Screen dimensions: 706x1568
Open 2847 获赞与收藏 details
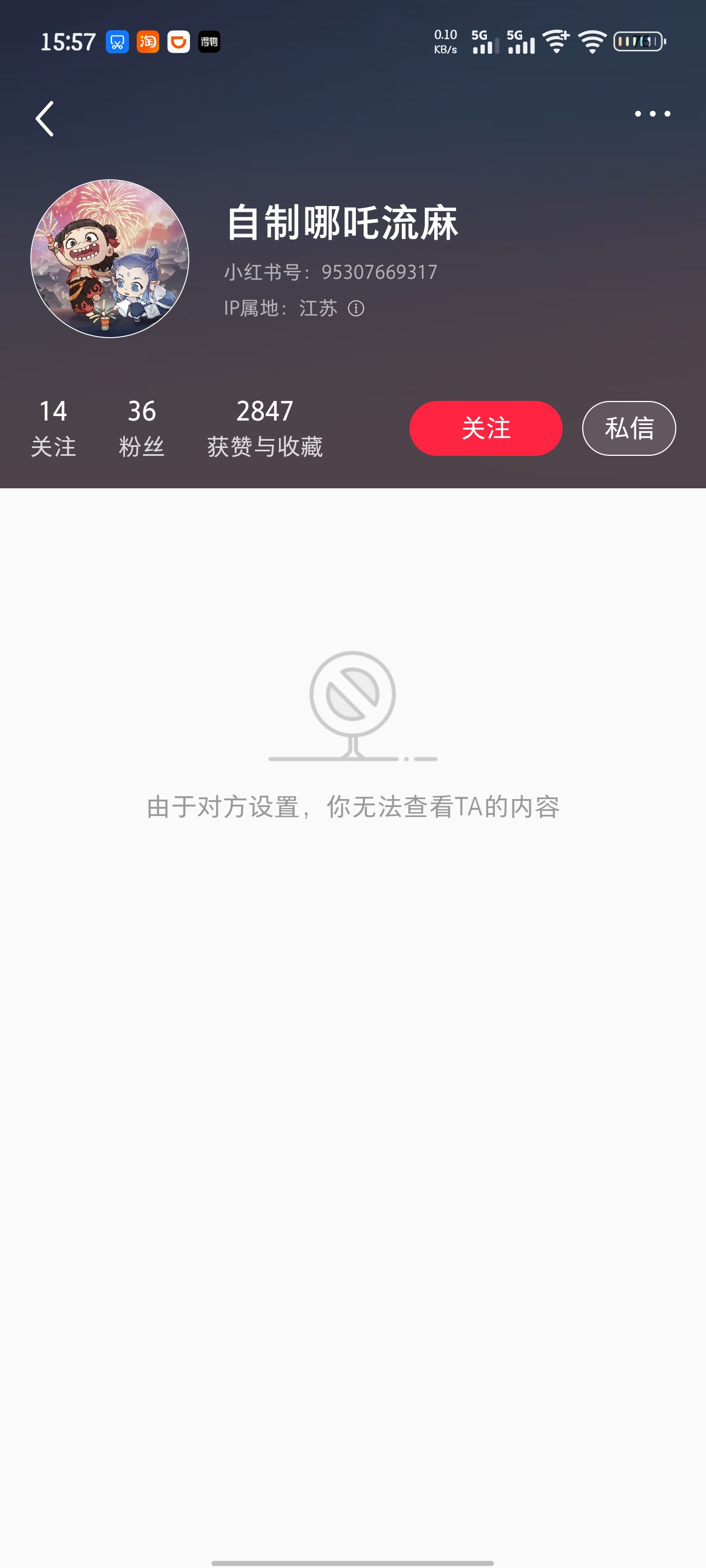coord(264,428)
